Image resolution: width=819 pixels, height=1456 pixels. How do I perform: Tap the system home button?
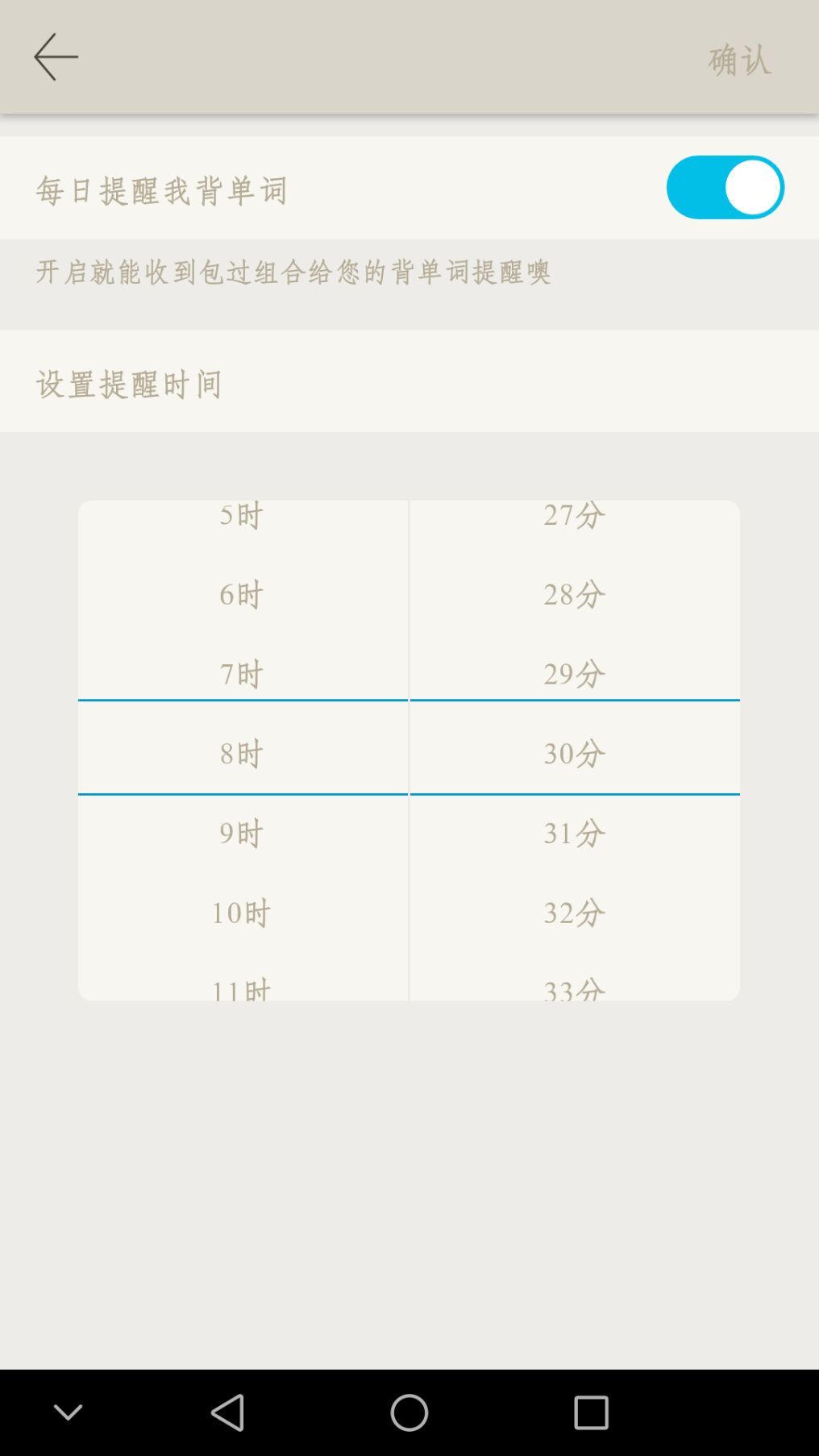tap(409, 1412)
